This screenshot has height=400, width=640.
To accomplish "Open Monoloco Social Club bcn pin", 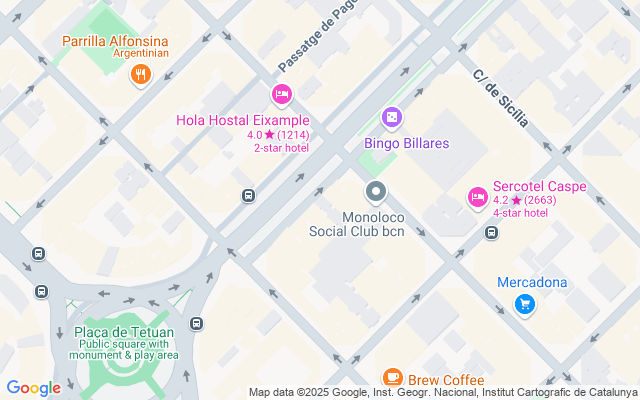I will (376, 190).
